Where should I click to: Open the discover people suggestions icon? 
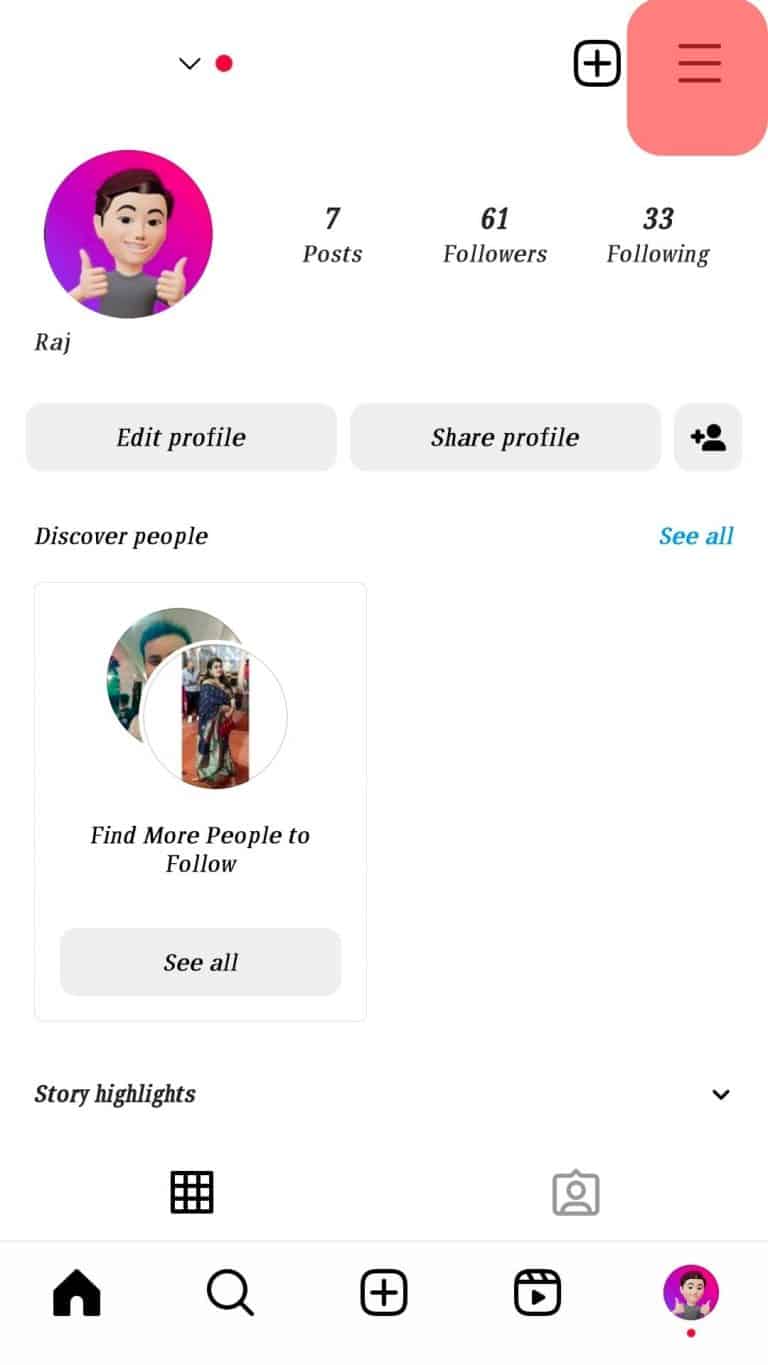pos(708,437)
